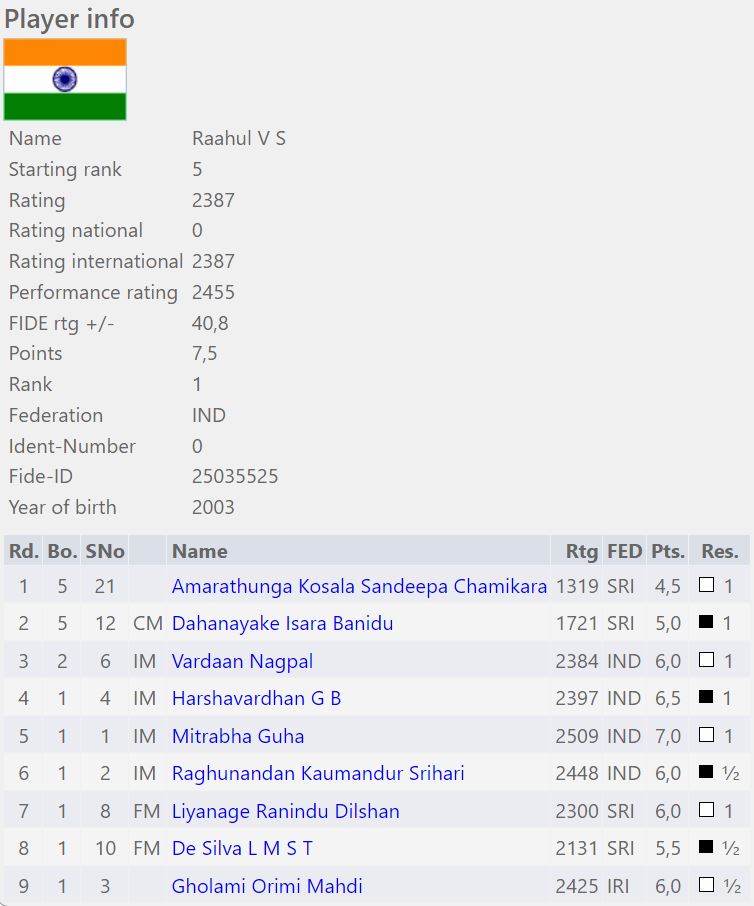View Liyanage Ranindu Dilshan's details
Screen dimensions: 754x906
point(285,811)
